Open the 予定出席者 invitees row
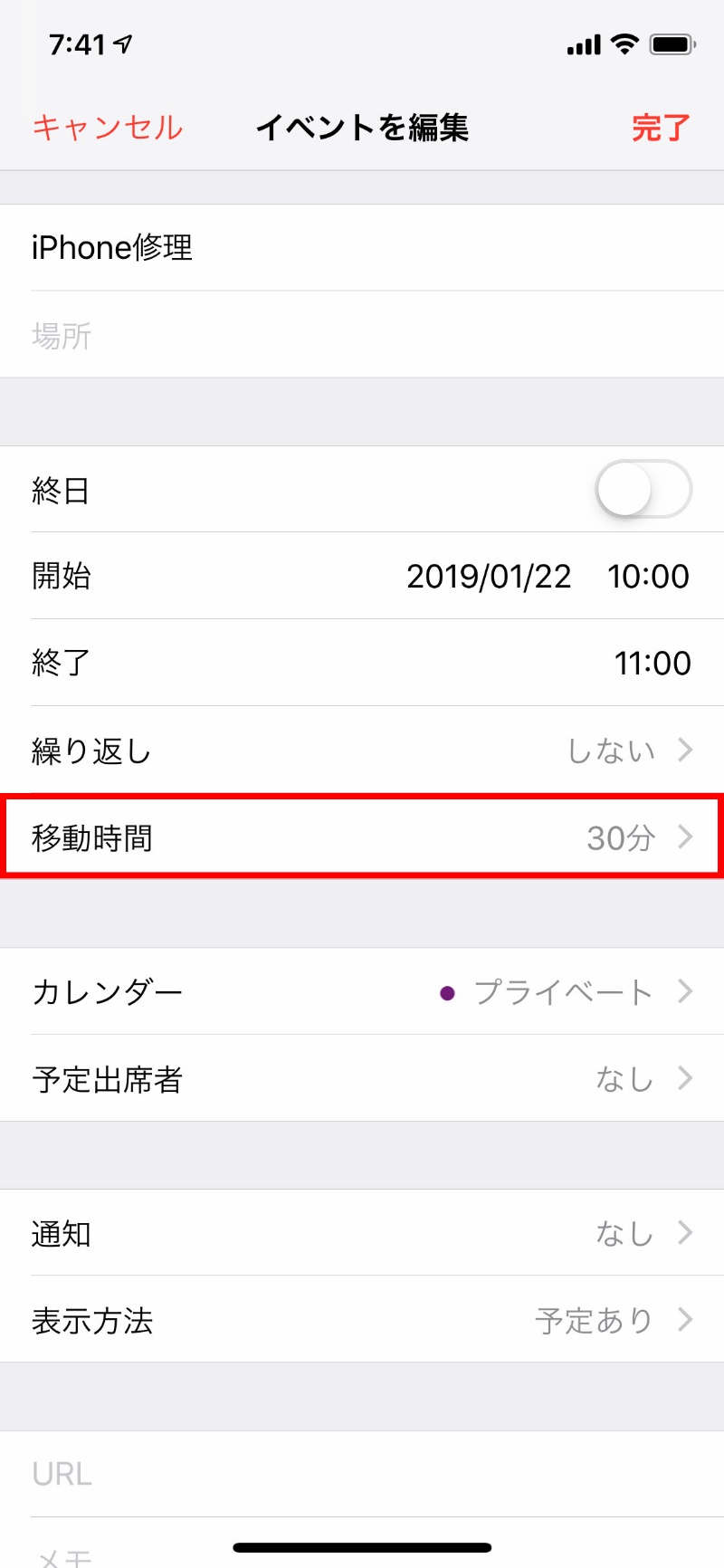The height and width of the screenshot is (1568, 724). coord(362,1079)
